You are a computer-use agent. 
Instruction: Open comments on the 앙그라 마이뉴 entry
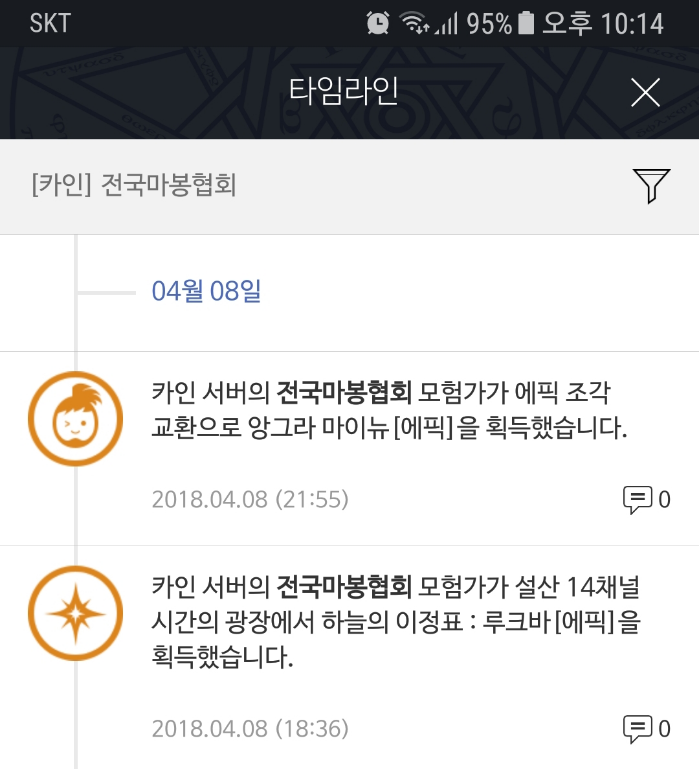(646, 498)
